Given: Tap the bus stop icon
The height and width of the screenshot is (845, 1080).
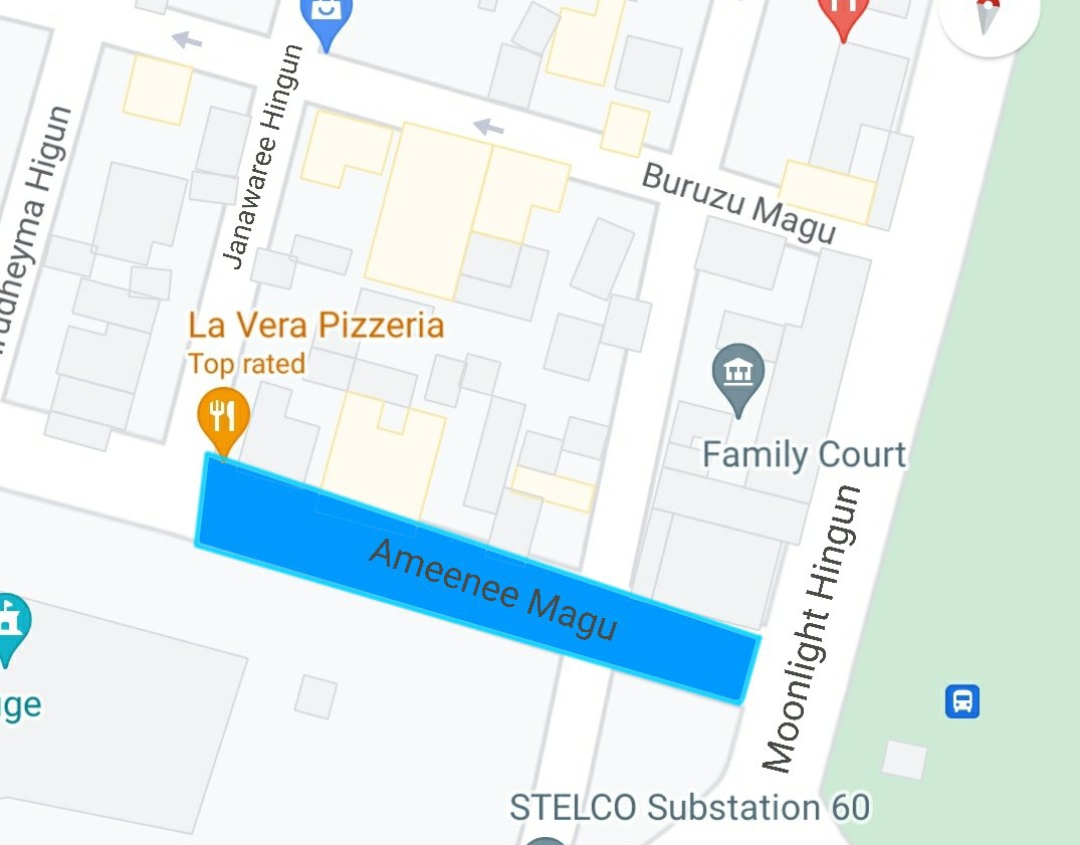Looking at the screenshot, I should 962,701.
